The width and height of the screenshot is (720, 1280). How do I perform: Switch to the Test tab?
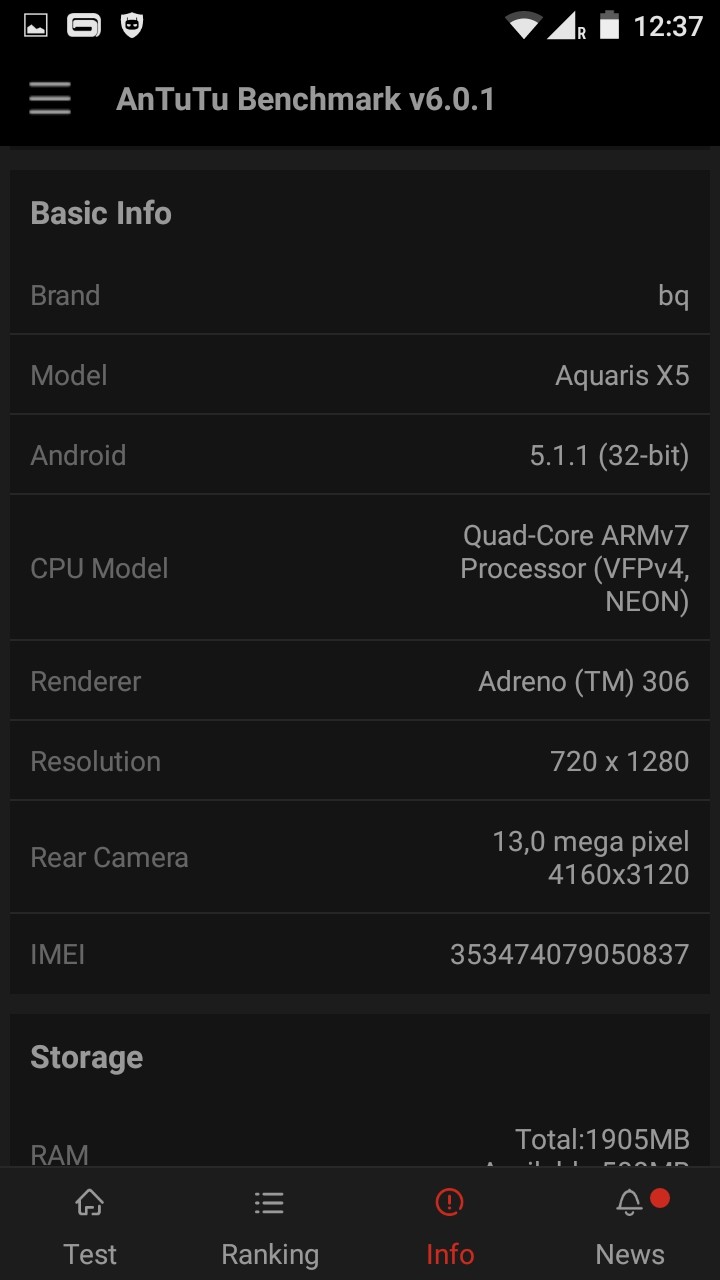click(x=90, y=1226)
